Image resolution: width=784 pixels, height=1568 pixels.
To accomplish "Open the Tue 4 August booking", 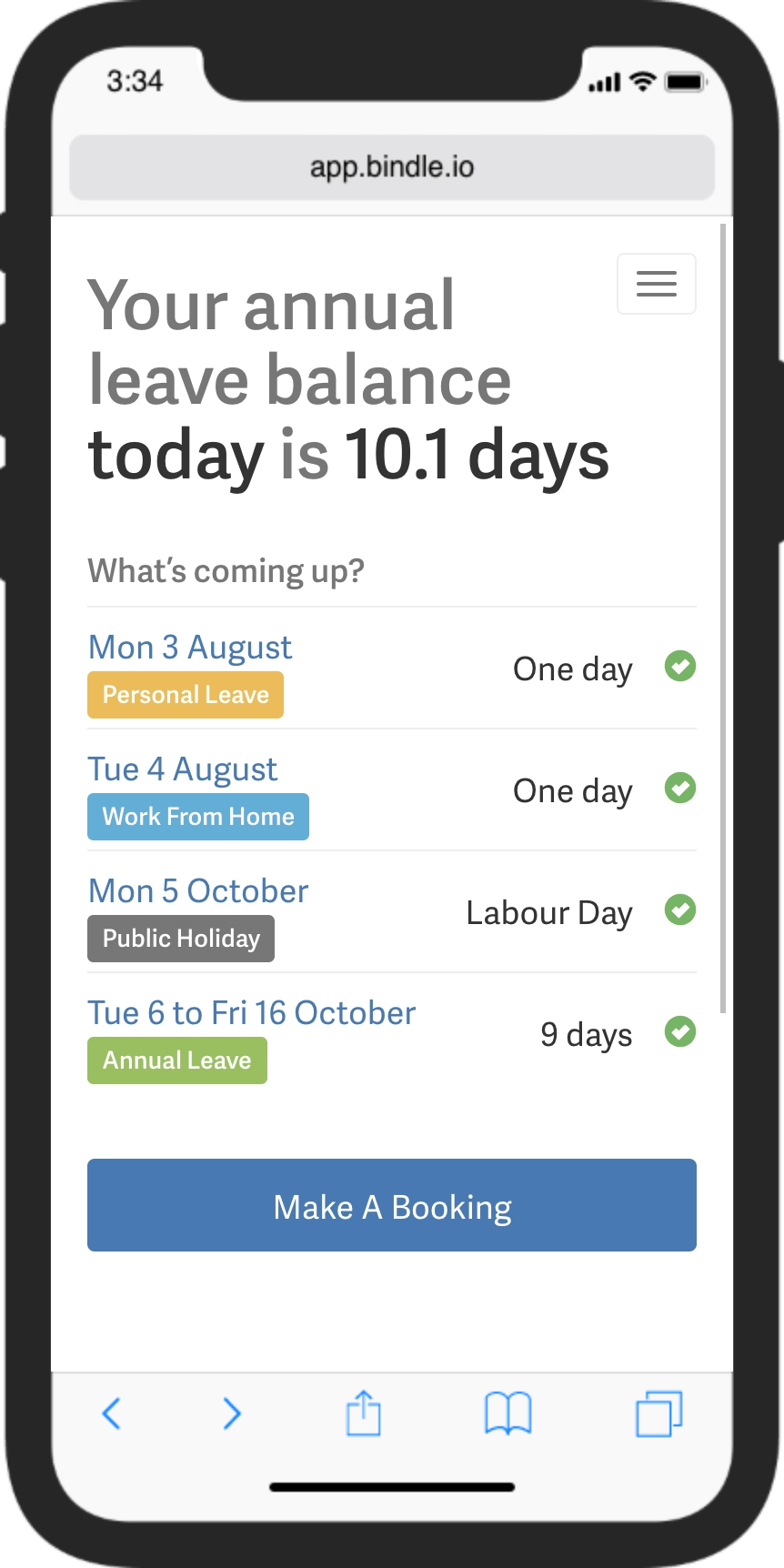I will 183,769.
